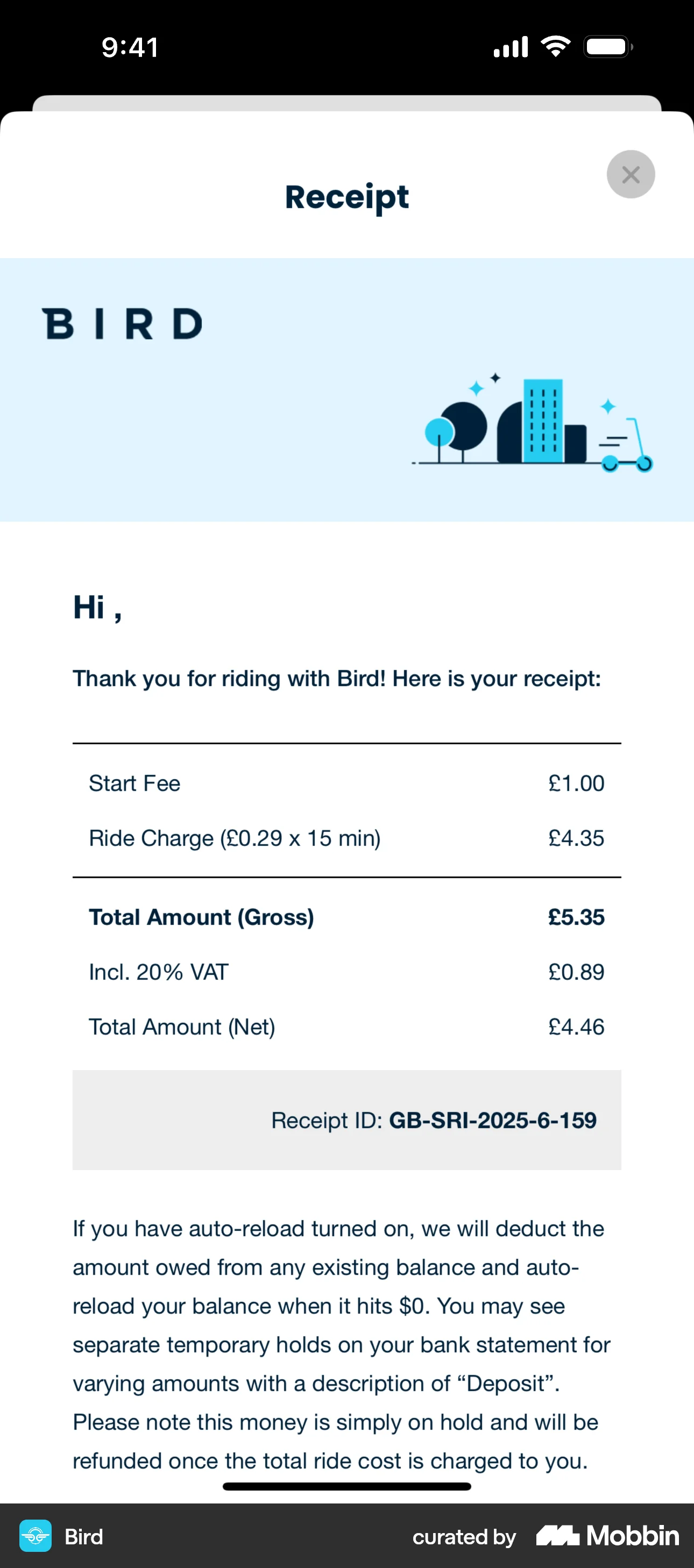Select the Receipt ID GB-SRI-2025-6-159
Viewport: 694px width, 1568px height.
point(433,1120)
